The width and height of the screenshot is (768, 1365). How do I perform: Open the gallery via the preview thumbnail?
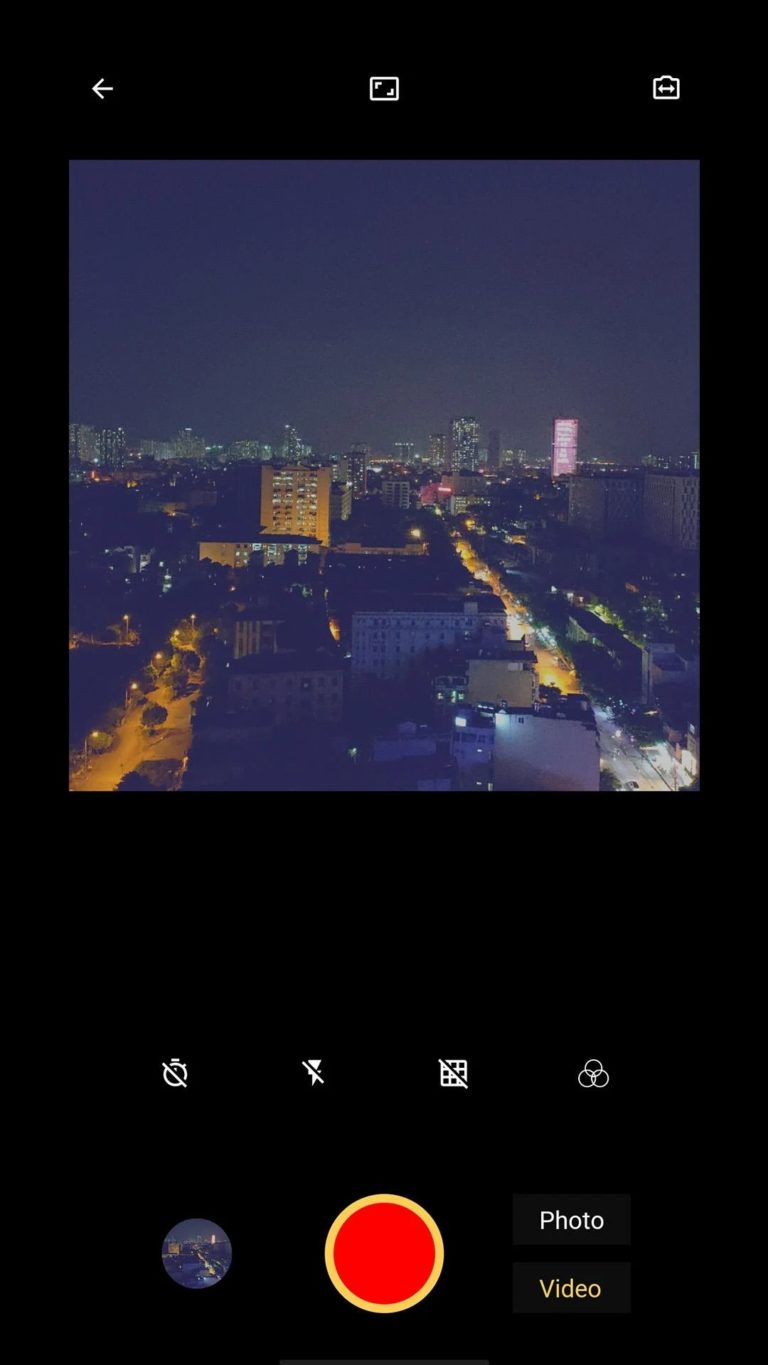(x=196, y=1252)
